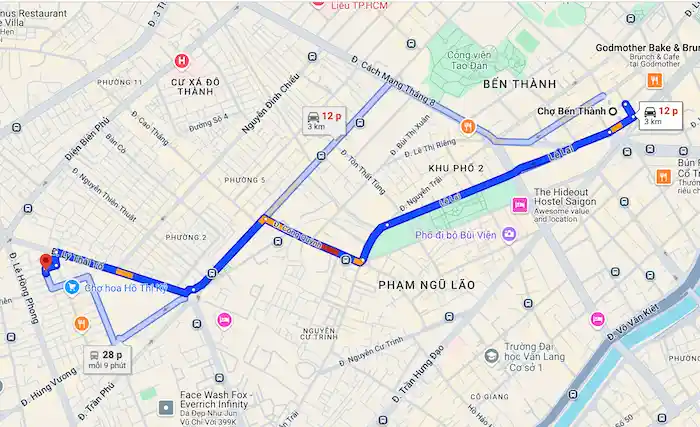Open the Godmother Bake & Brunch restaurant pin

coord(654,80)
